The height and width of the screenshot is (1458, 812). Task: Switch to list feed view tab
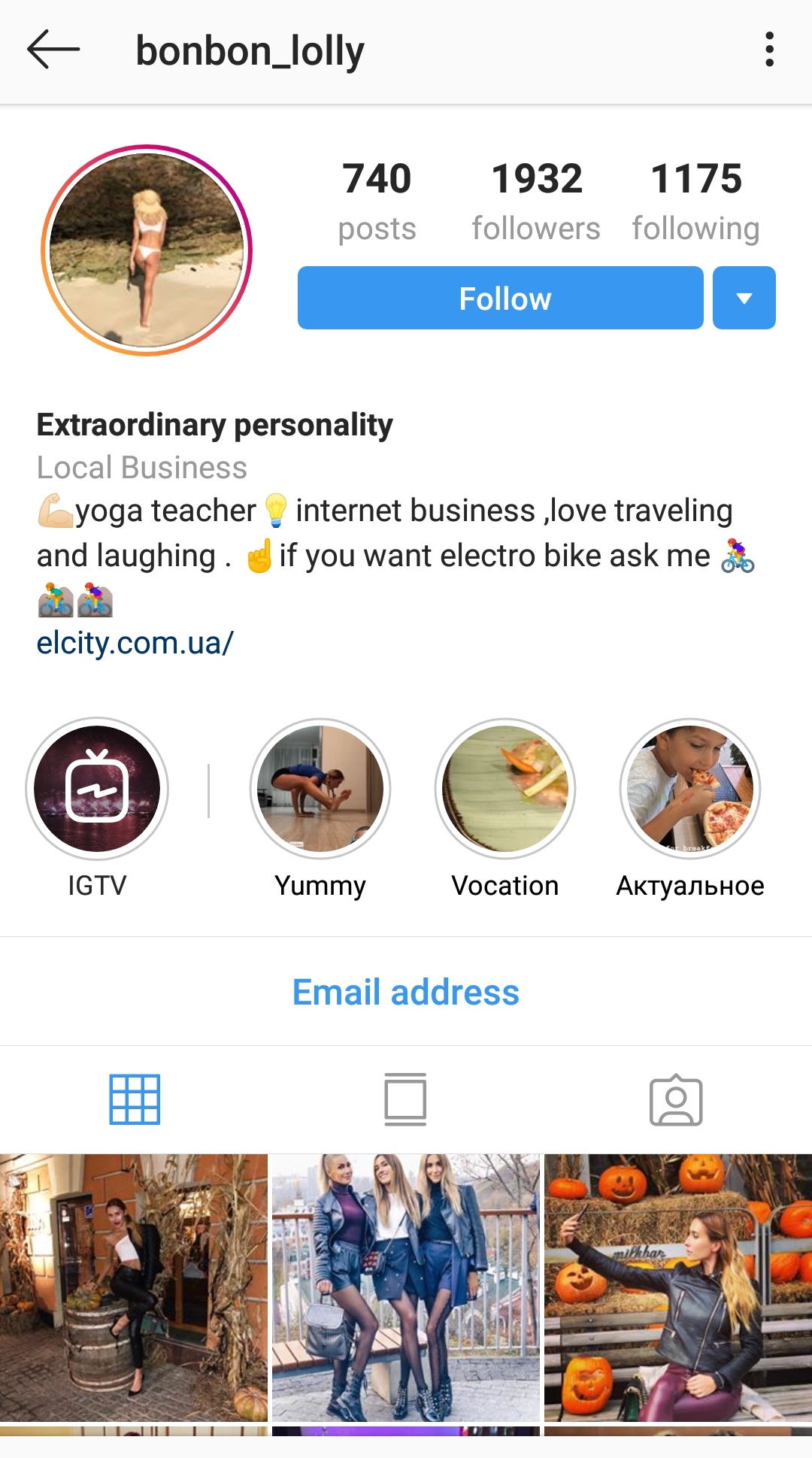click(406, 1099)
